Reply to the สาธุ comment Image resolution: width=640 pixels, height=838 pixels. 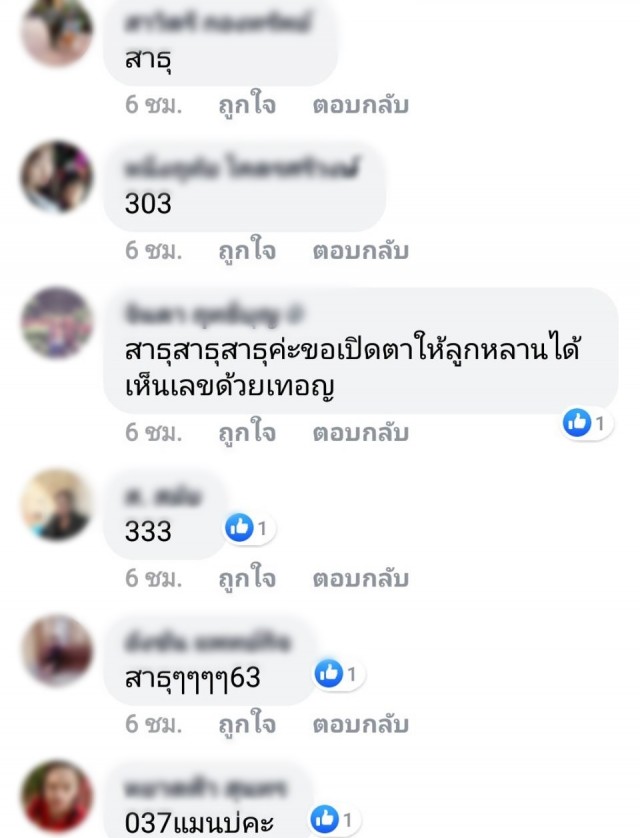tap(360, 105)
